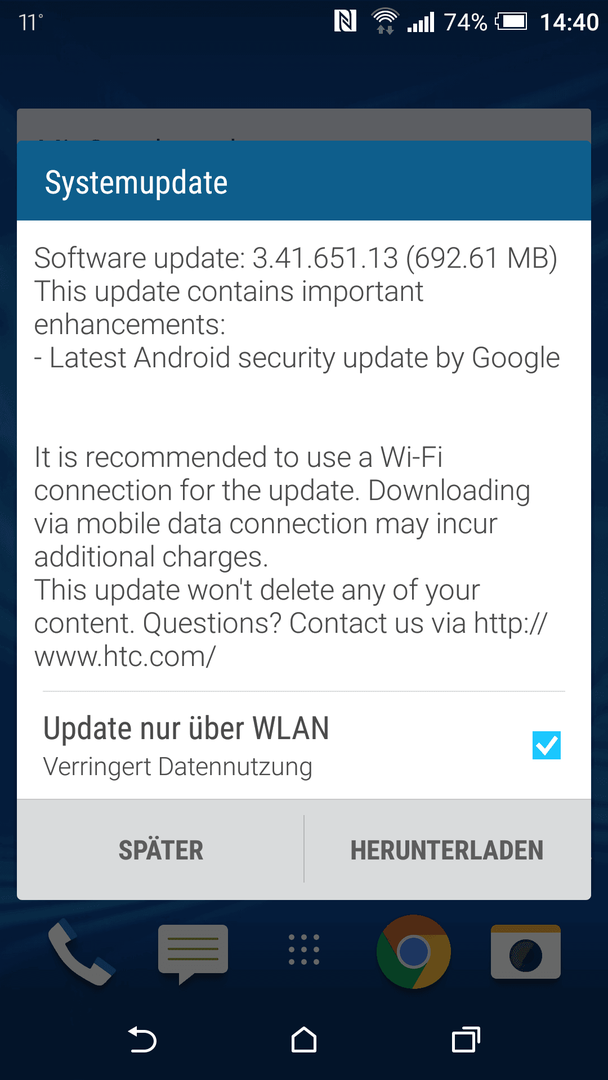This screenshot has width=608, height=1080.
Task: Tap SPÄTER to postpone the update
Action: point(161,850)
